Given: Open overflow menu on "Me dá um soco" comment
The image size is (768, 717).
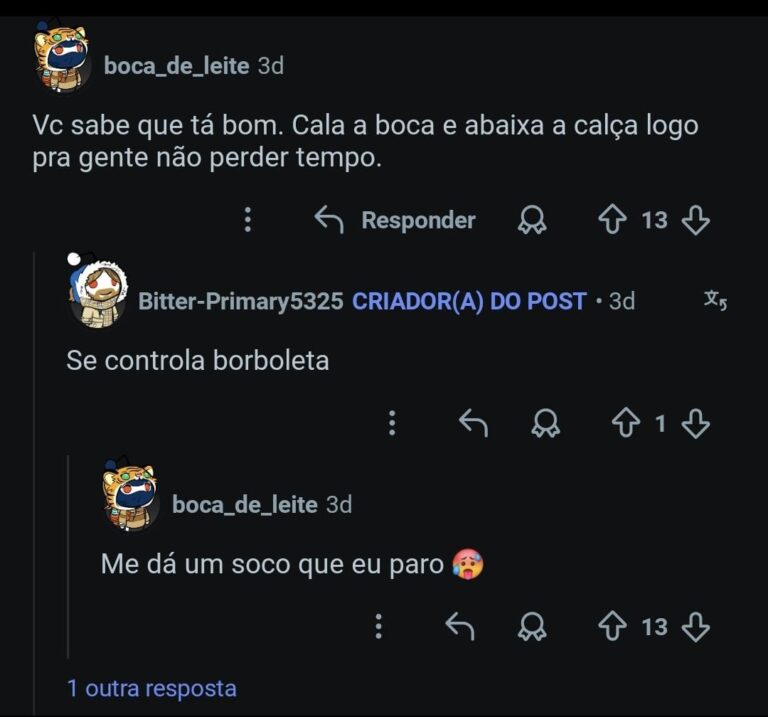Looking at the screenshot, I should pos(378,627).
